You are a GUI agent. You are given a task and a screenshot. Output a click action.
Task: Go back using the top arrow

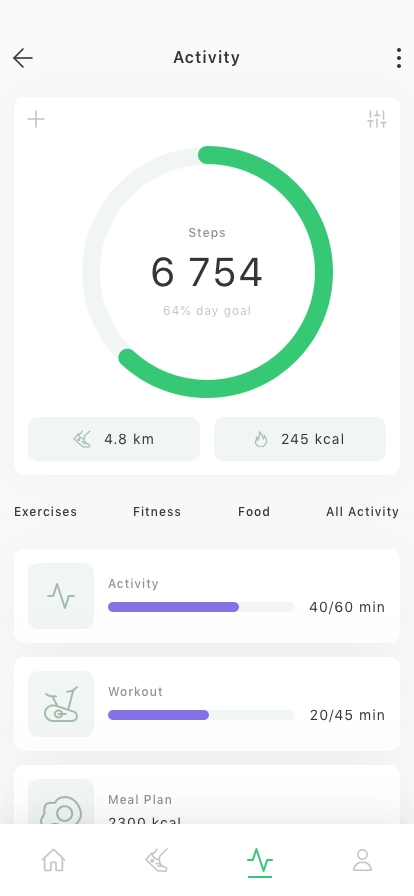[x=23, y=58]
